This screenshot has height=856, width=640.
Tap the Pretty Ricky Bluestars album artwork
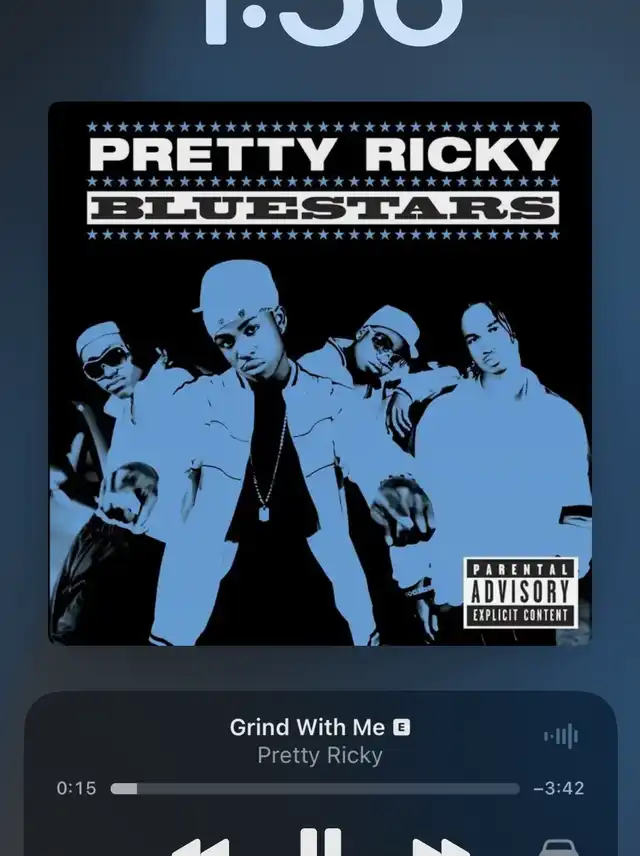coord(320,373)
